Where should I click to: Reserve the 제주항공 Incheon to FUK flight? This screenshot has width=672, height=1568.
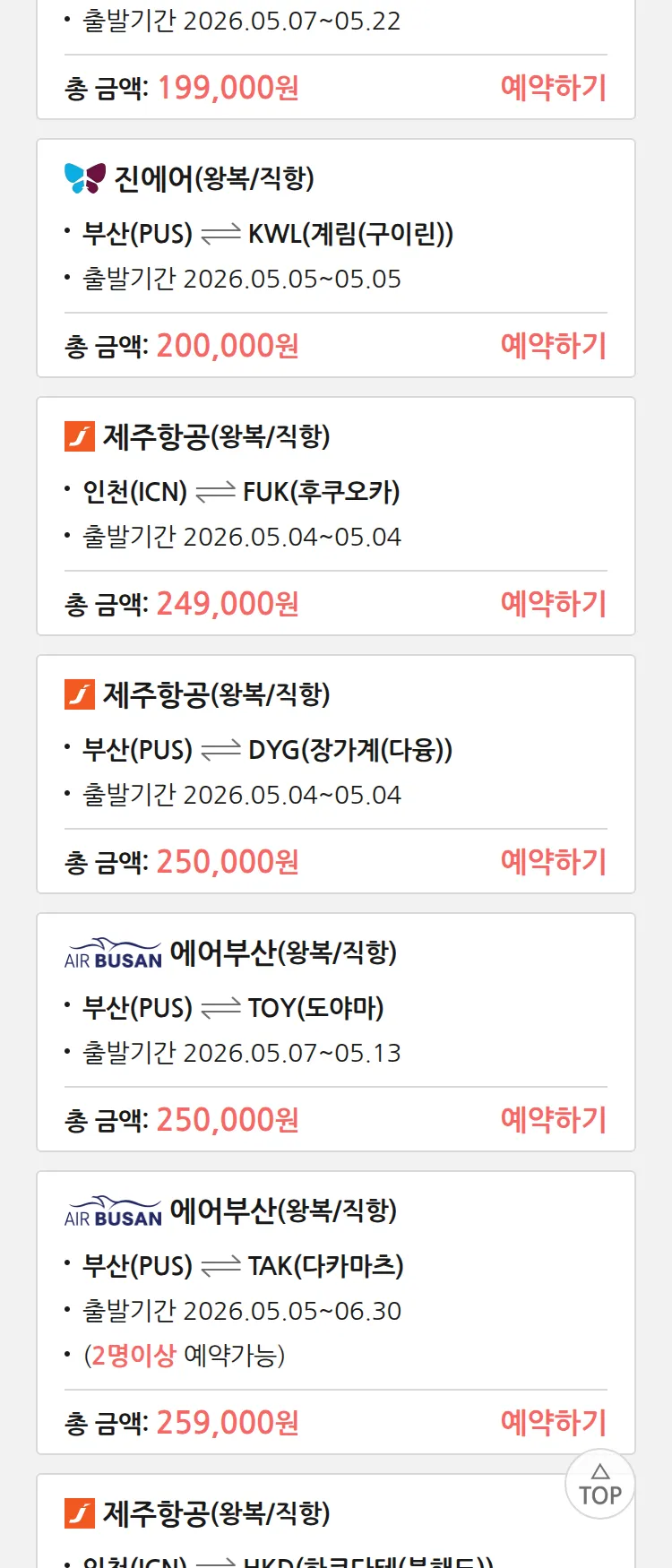pyautogui.click(x=553, y=604)
